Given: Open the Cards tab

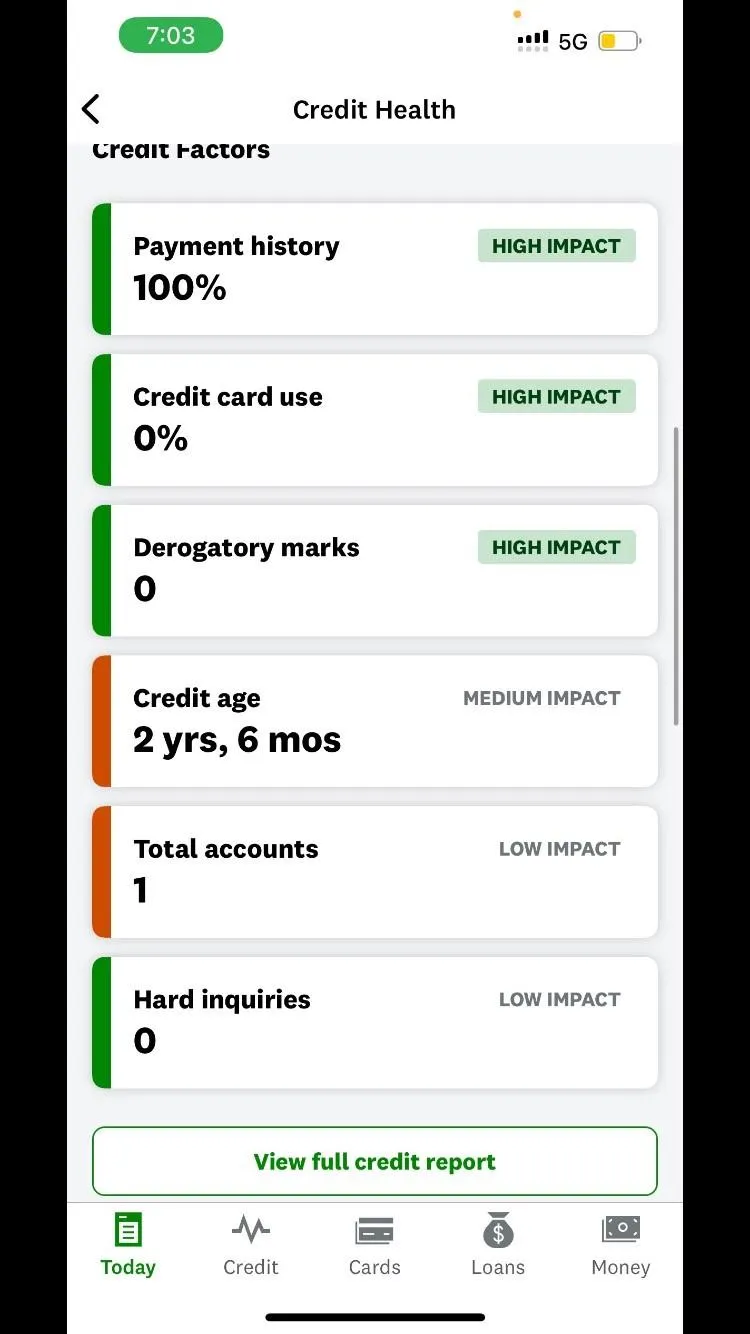Looking at the screenshot, I should coord(374,1245).
